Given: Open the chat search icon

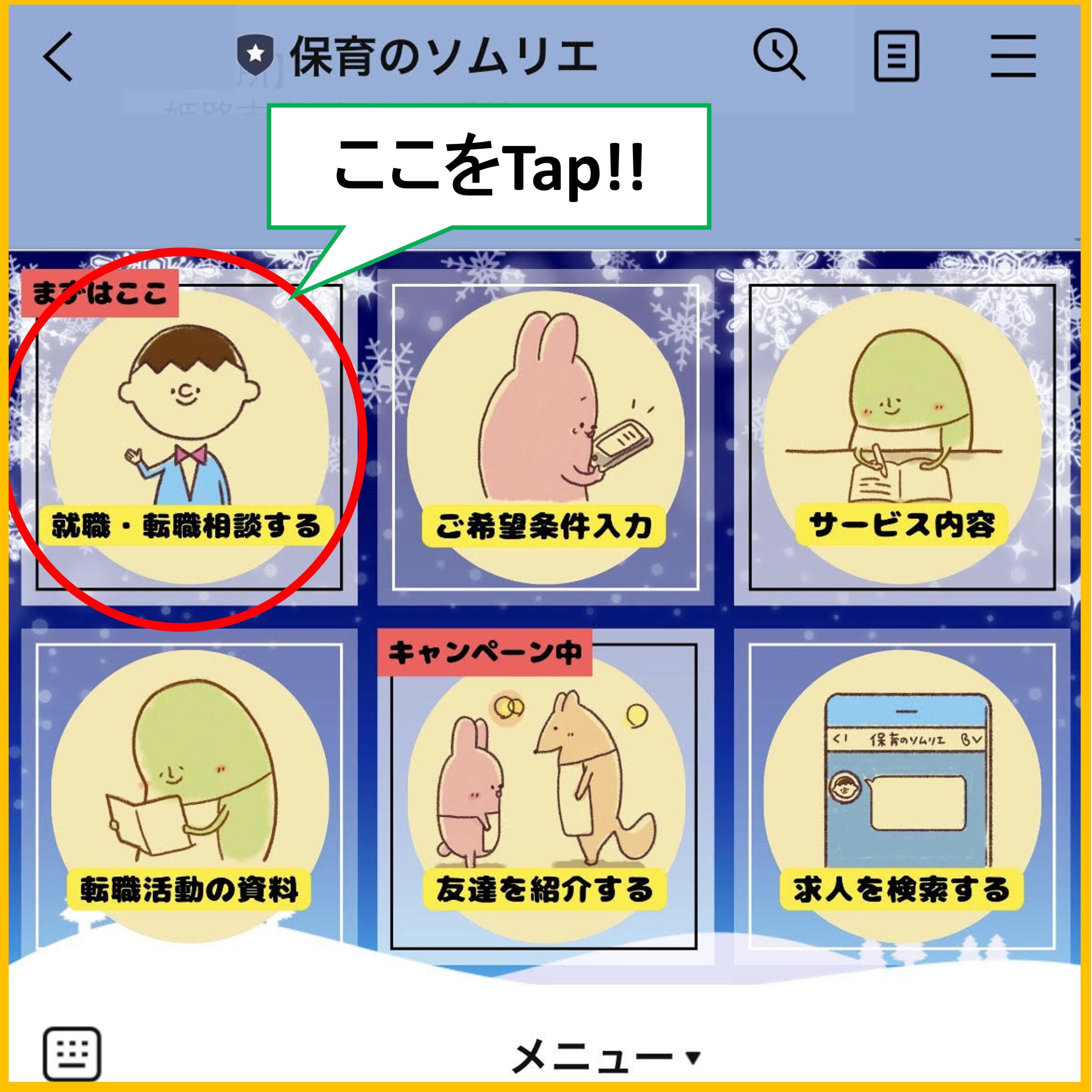Looking at the screenshot, I should [779, 55].
